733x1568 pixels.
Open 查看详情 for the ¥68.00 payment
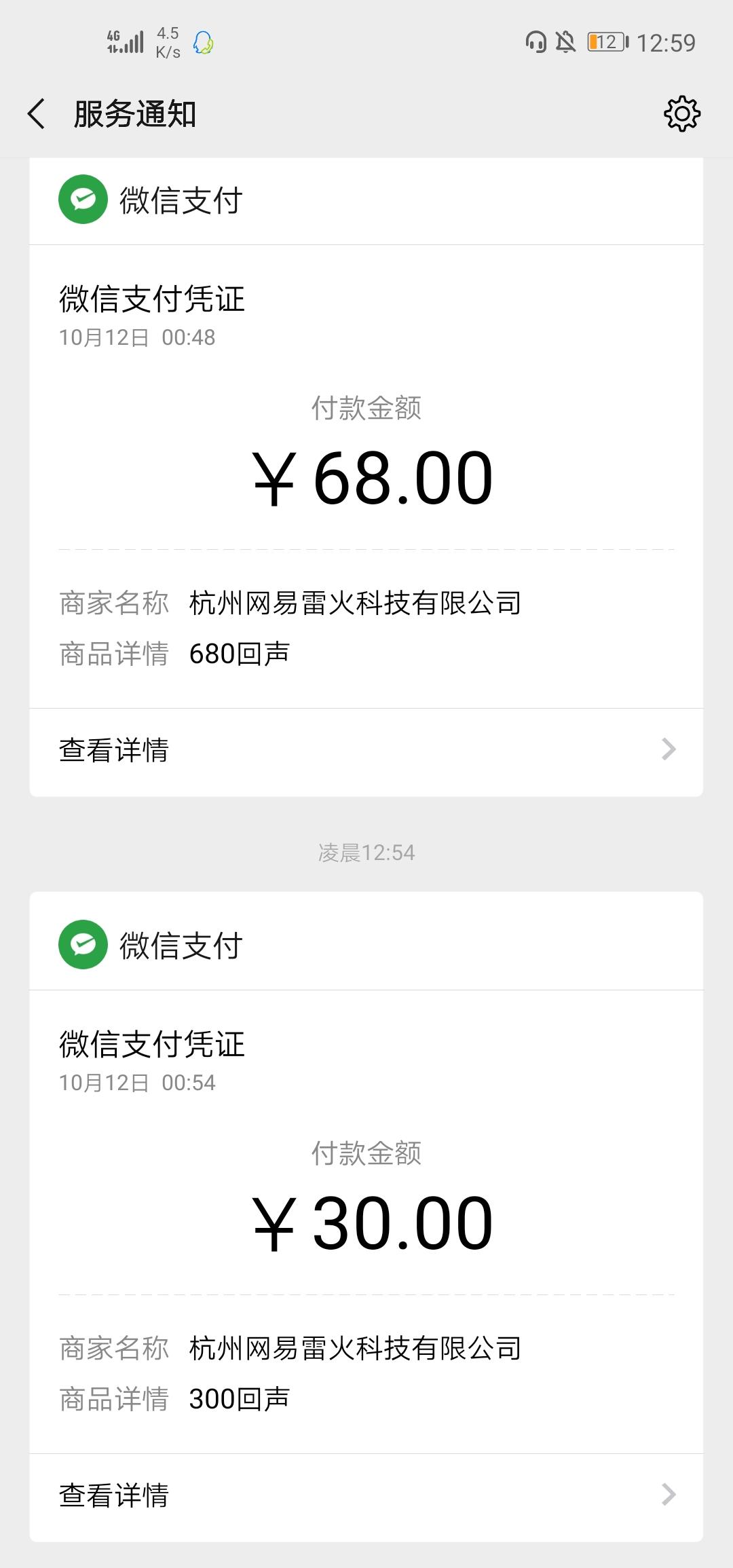(366, 750)
